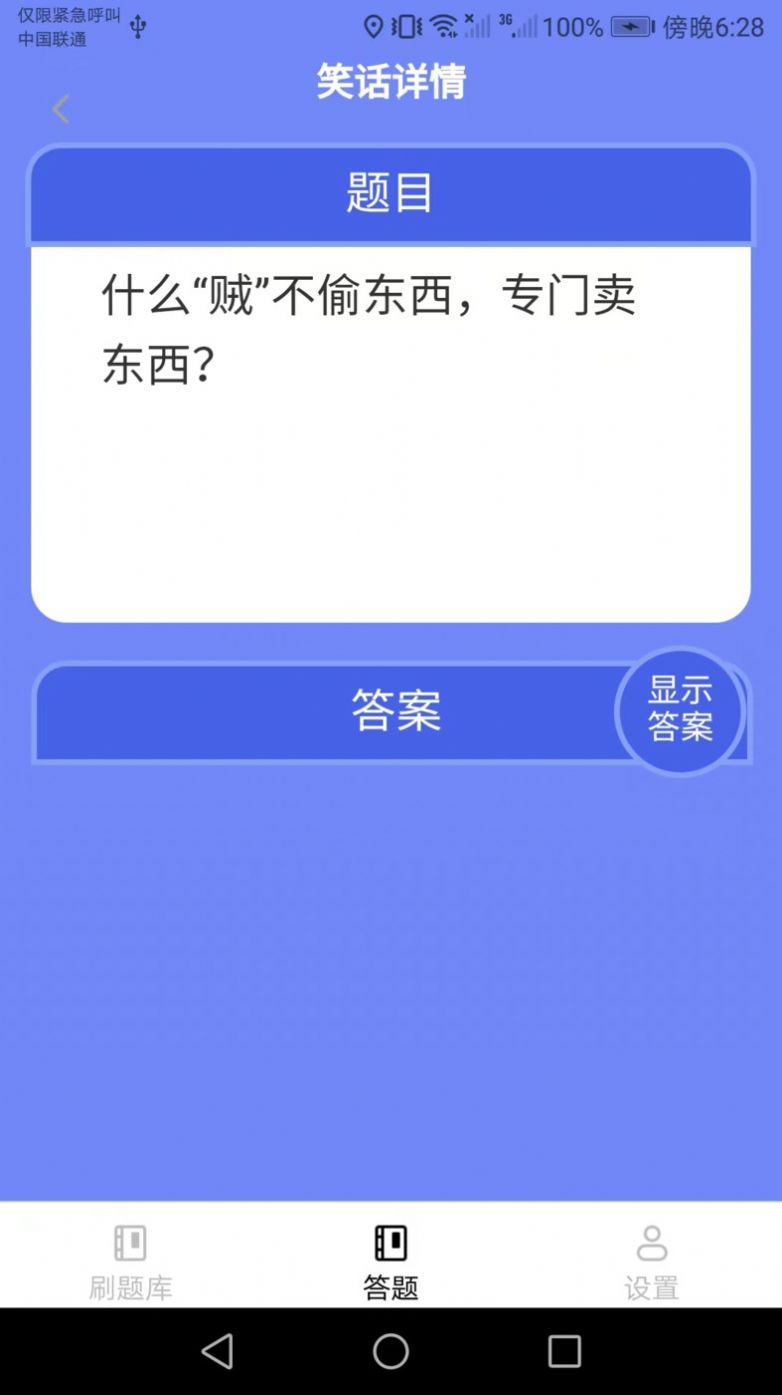The width and height of the screenshot is (782, 1395).
Task: Expand the back chevron arrow below the title
Action: coord(60,108)
